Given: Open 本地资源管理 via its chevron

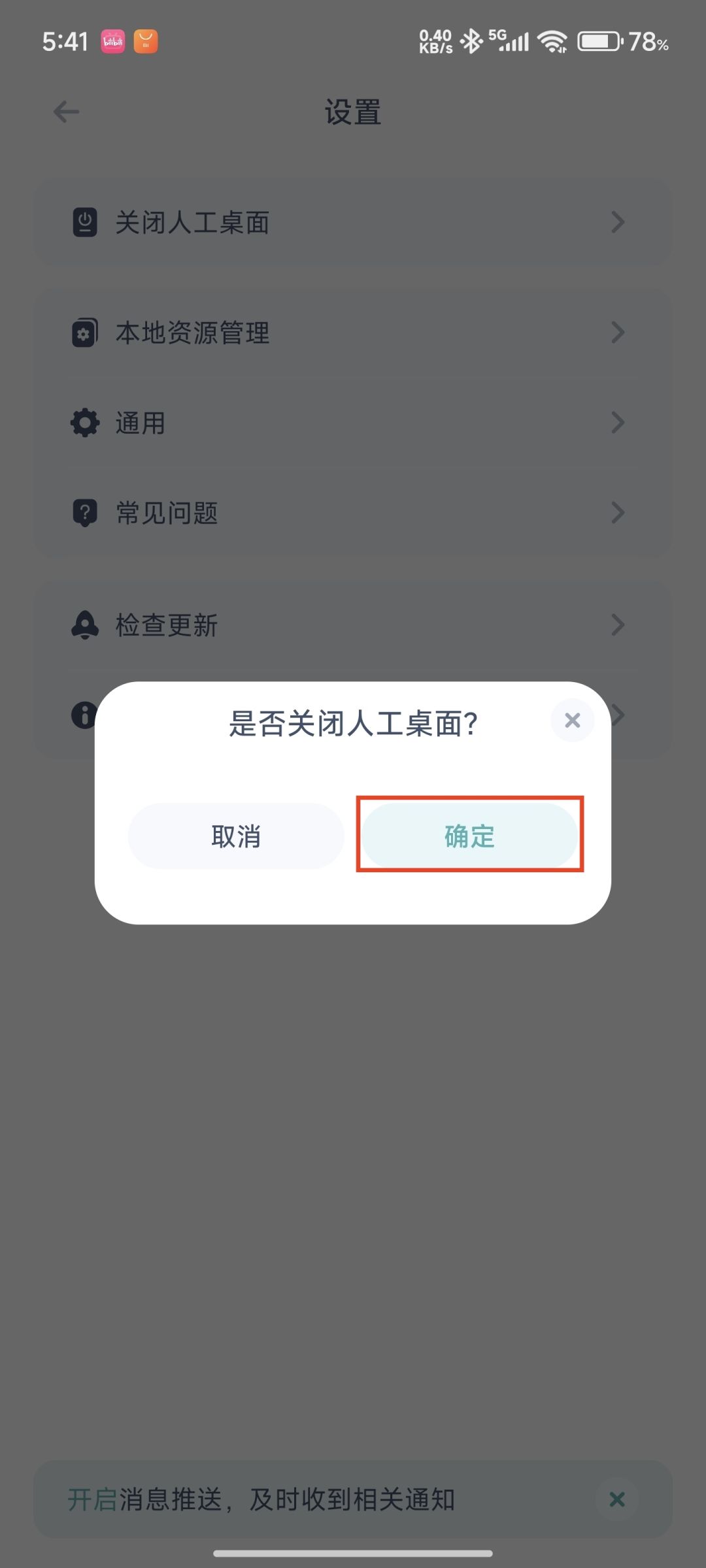Looking at the screenshot, I should 617,333.
